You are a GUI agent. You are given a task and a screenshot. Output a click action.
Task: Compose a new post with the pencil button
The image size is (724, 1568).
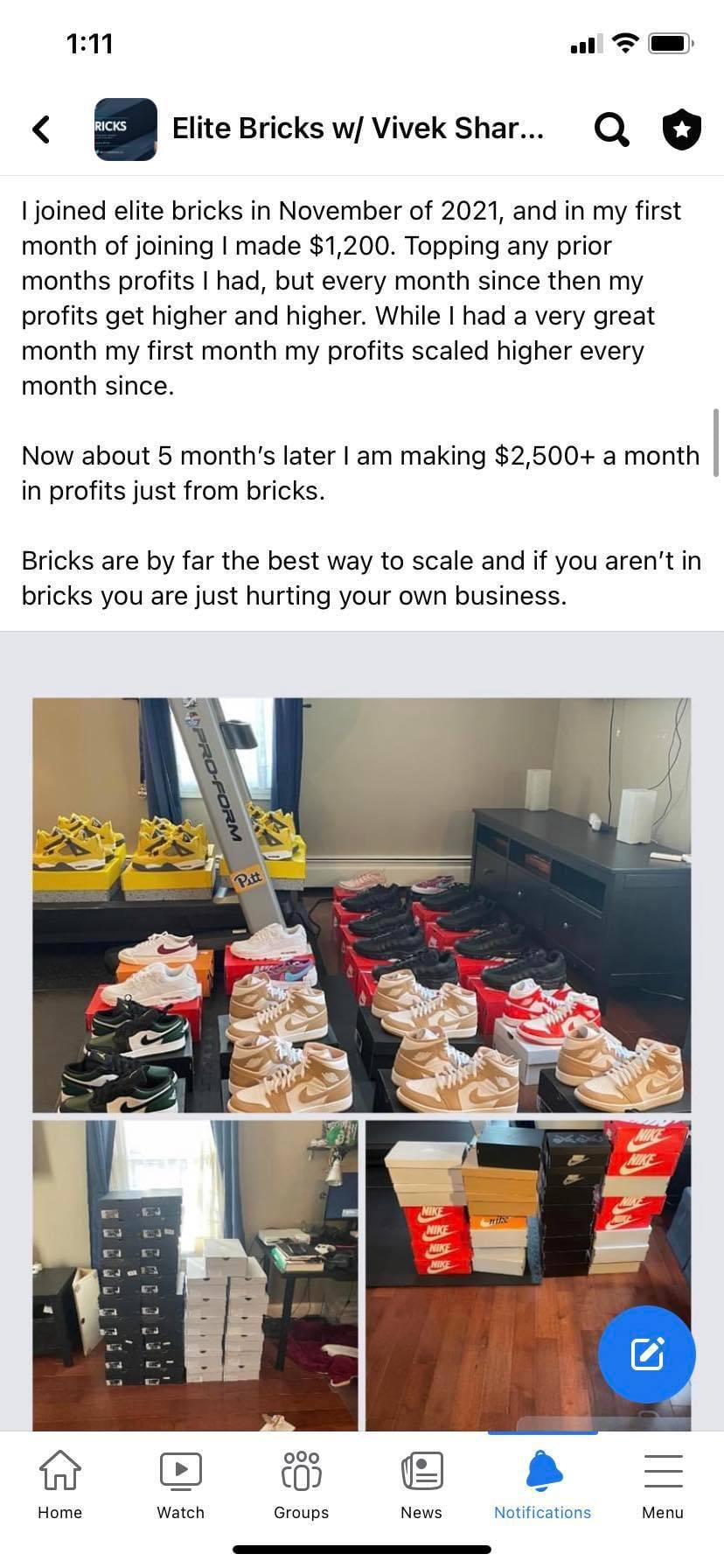646,1354
